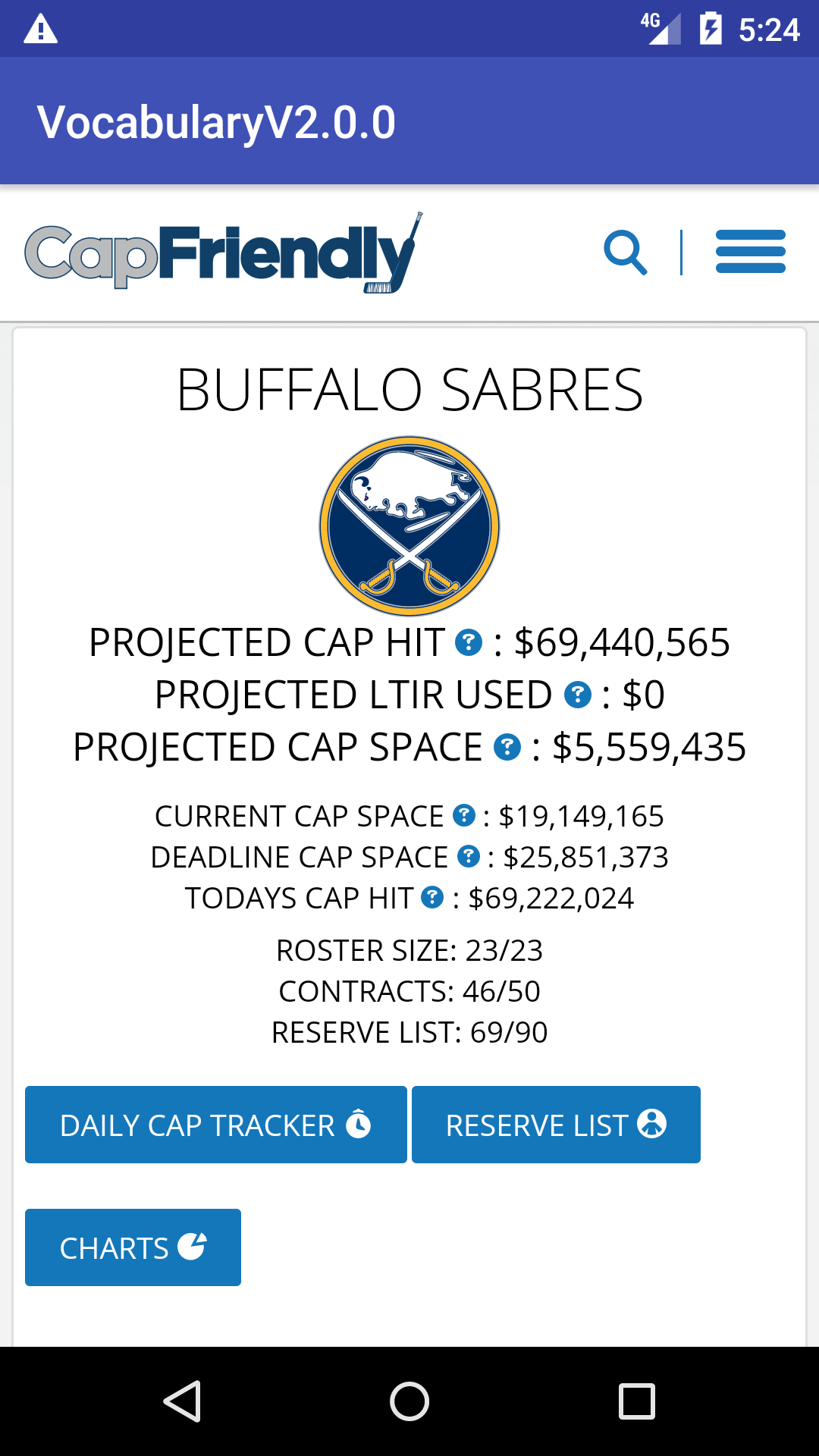The width and height of the screenshot is (819, 1456).
Task: Go back with the system back button
Action: tap(182, 1401)
